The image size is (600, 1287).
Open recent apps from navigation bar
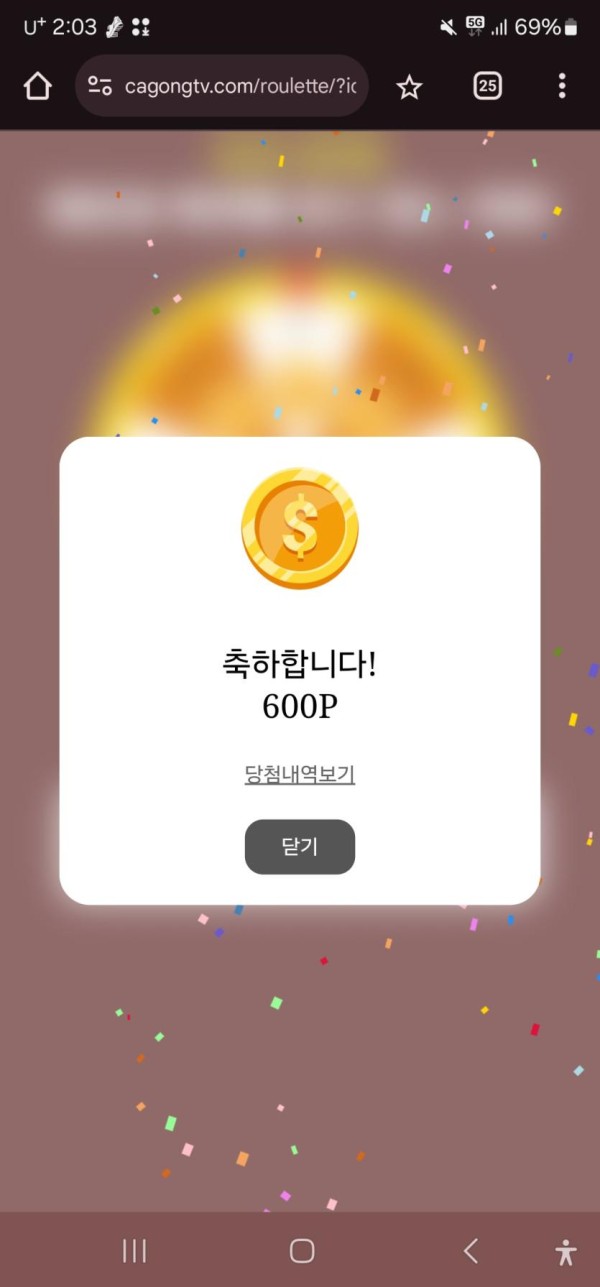click(134, 1250)
